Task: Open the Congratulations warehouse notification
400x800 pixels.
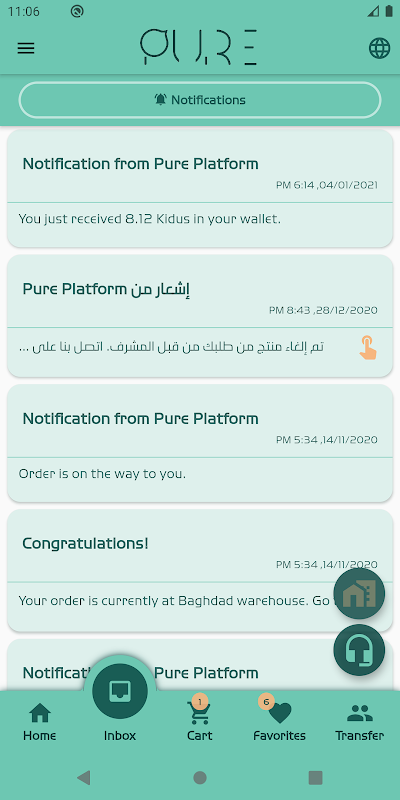Action: [x=200, y=570]
